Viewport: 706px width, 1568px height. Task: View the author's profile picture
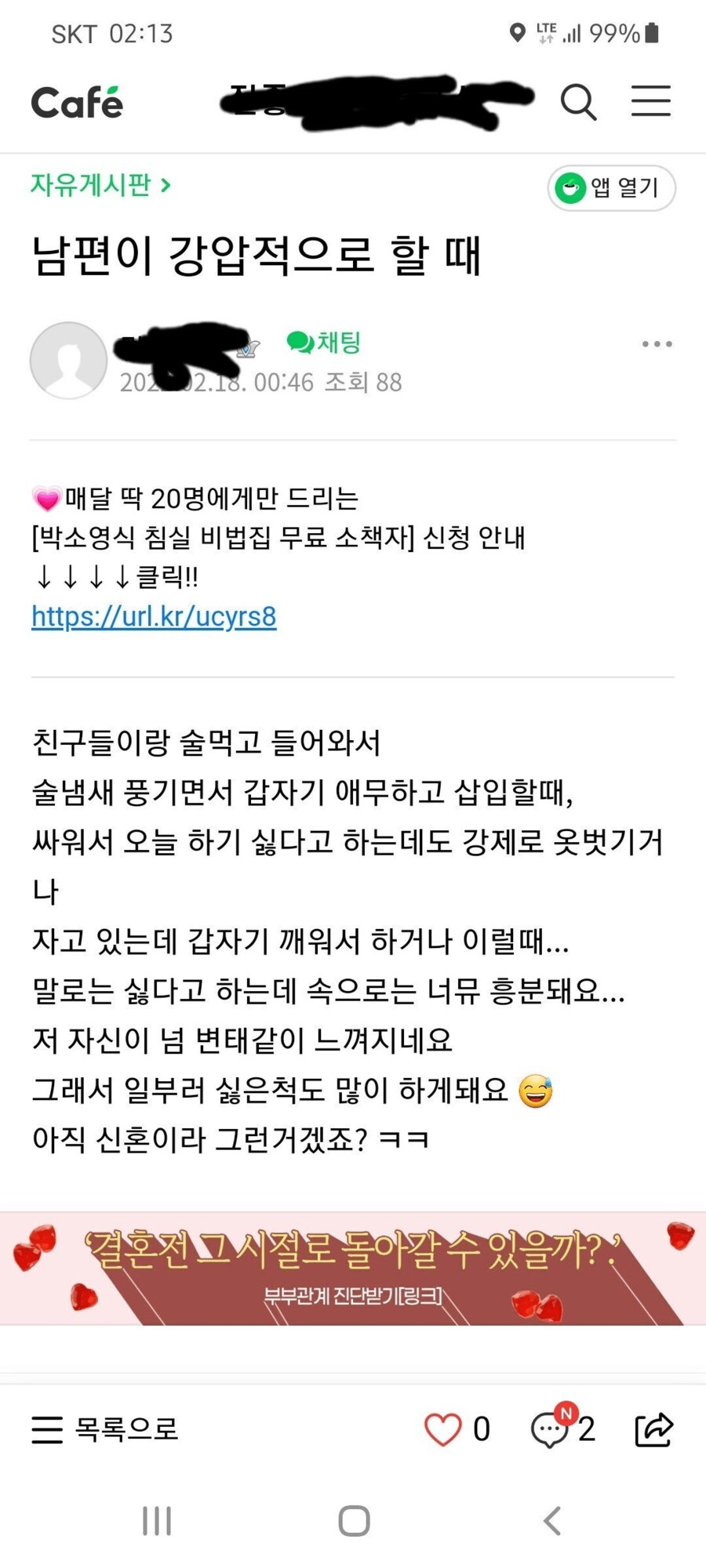pyautogui.click(x=67, y=361)
